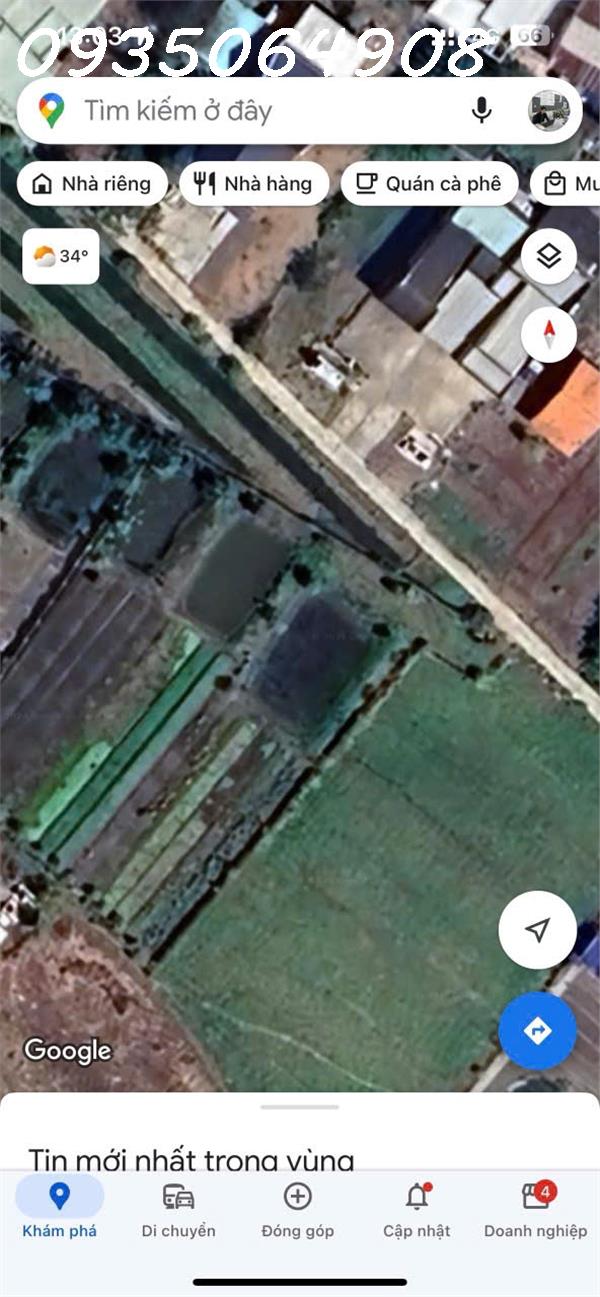
Task: Center map on my location
Action: (x=537, y=930)
